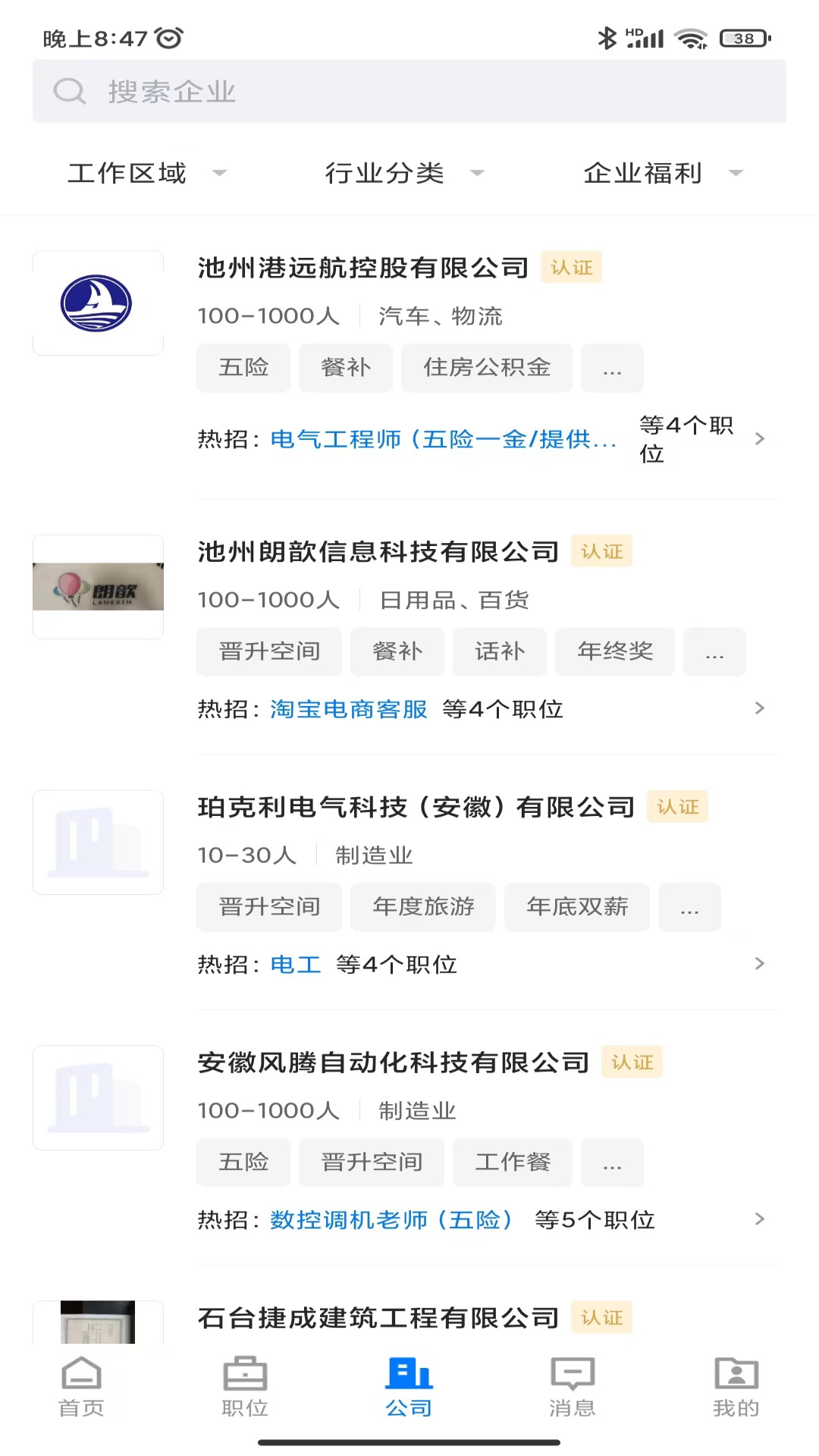Tap the 晋升空间 tag on 安徽风腾自动化
The width and height of the screenshot is (819, 1456).
[371, 1162]
